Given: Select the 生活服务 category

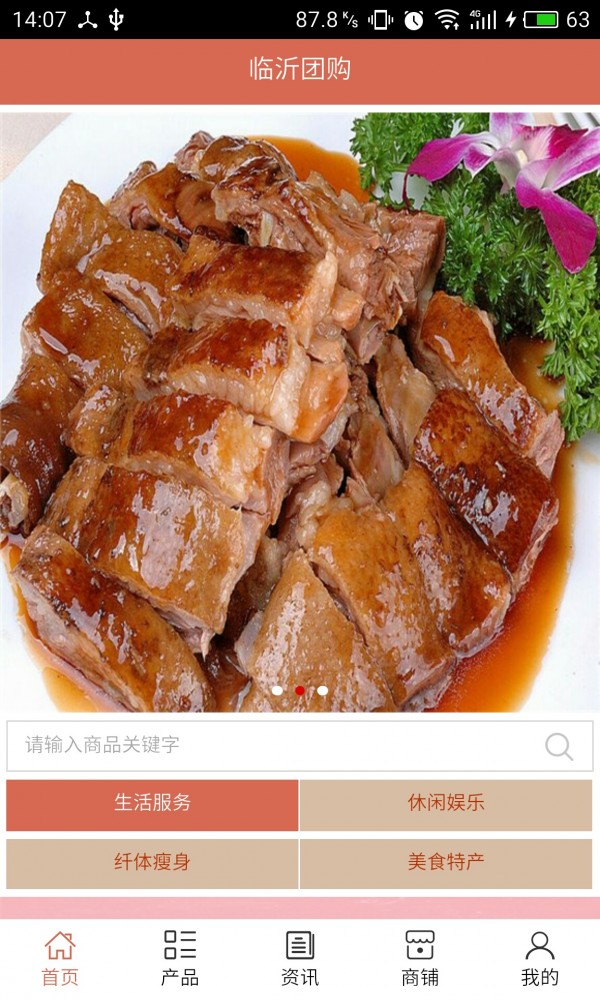Looking at the screenshot, I should click(x=152, y=804).
